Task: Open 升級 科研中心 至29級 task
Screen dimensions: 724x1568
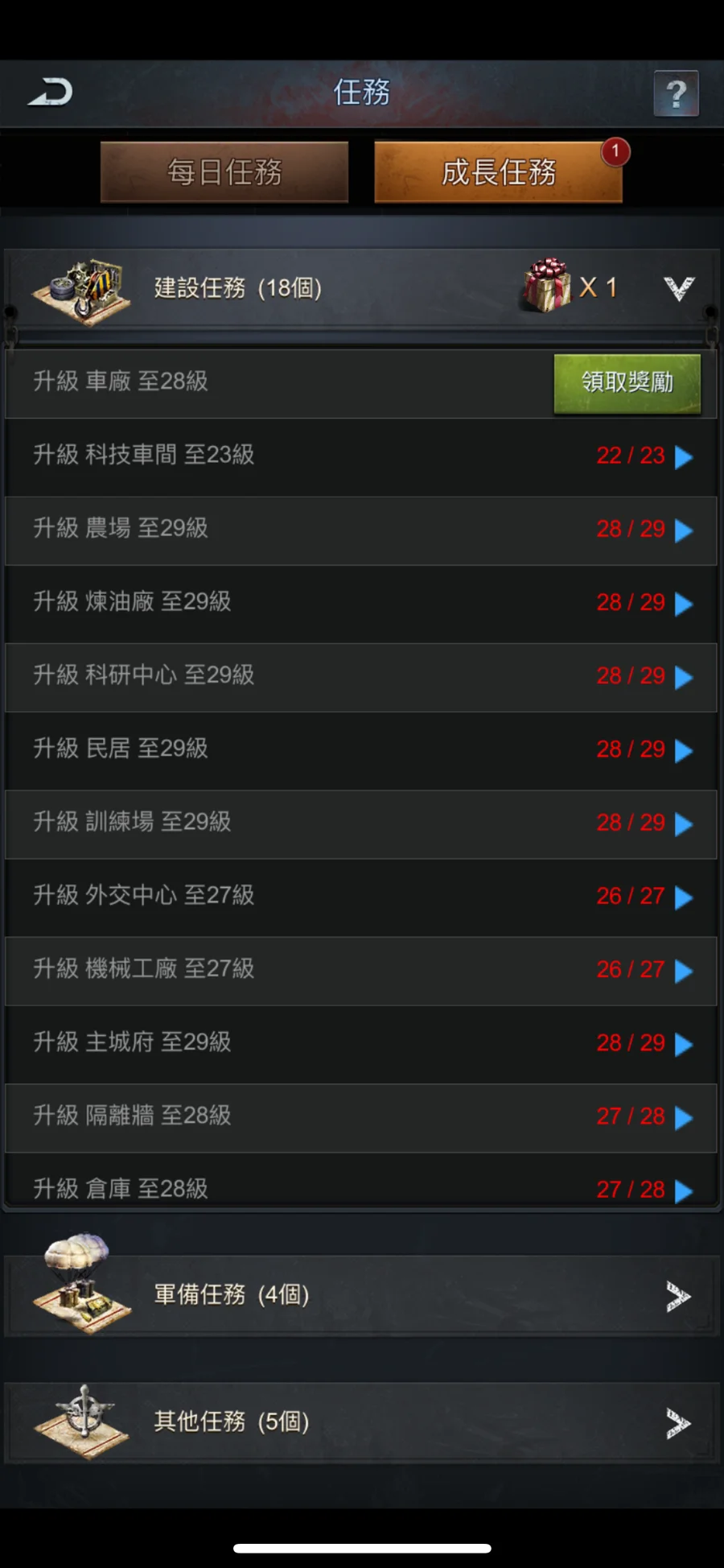Action: click(361, 676)
